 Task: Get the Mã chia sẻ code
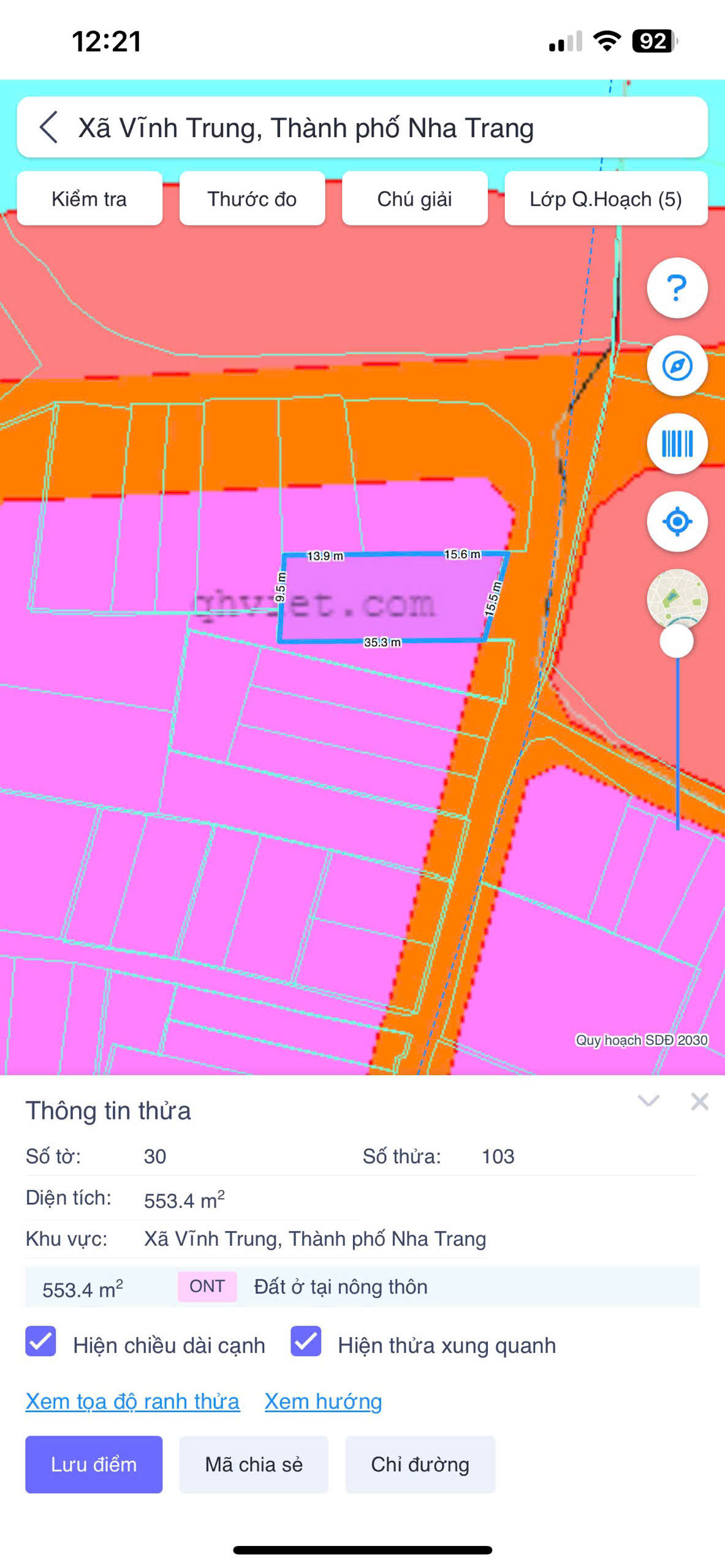coord(254,1464)
